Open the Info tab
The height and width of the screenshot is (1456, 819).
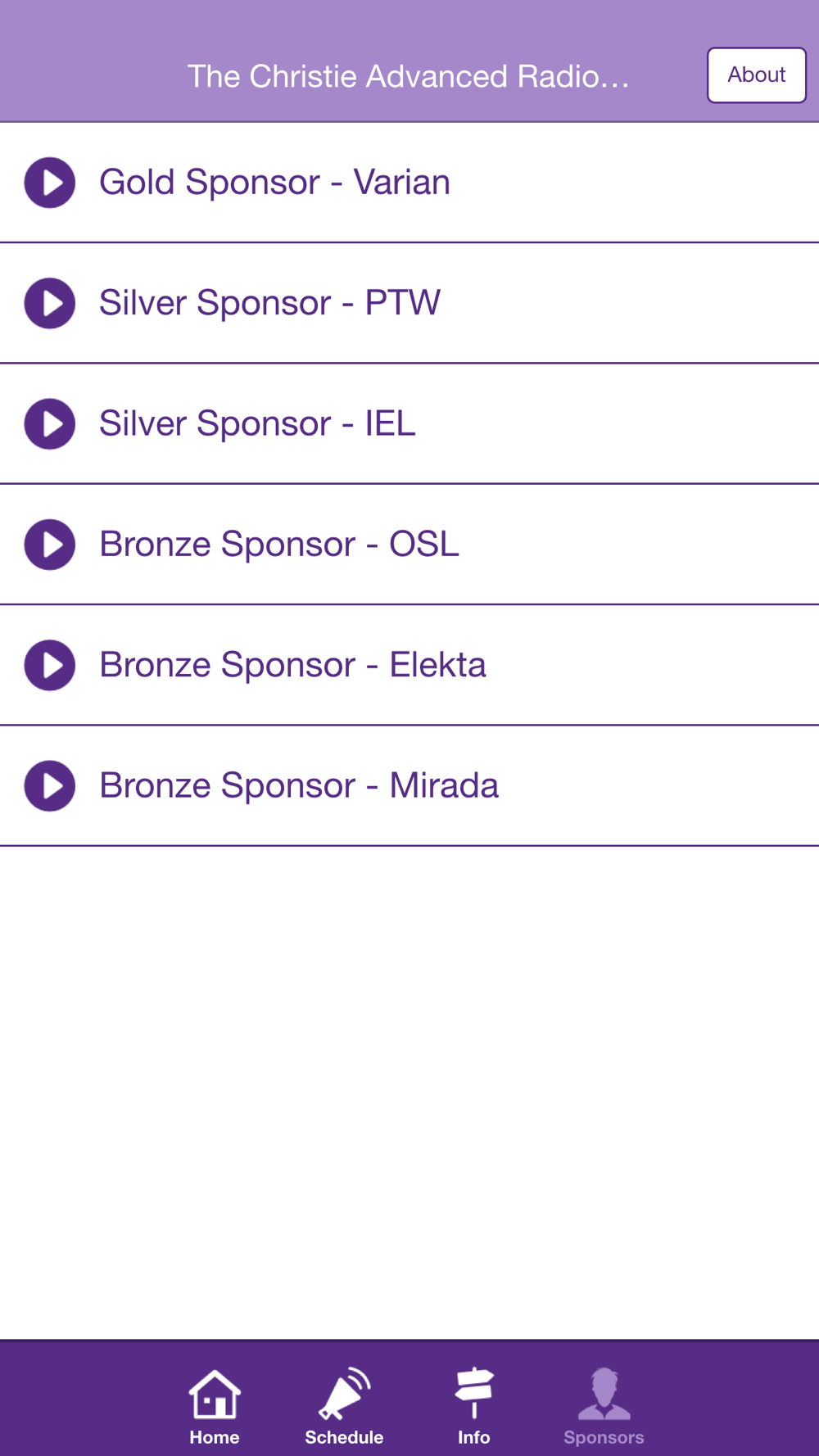(x=473, y=1407)
